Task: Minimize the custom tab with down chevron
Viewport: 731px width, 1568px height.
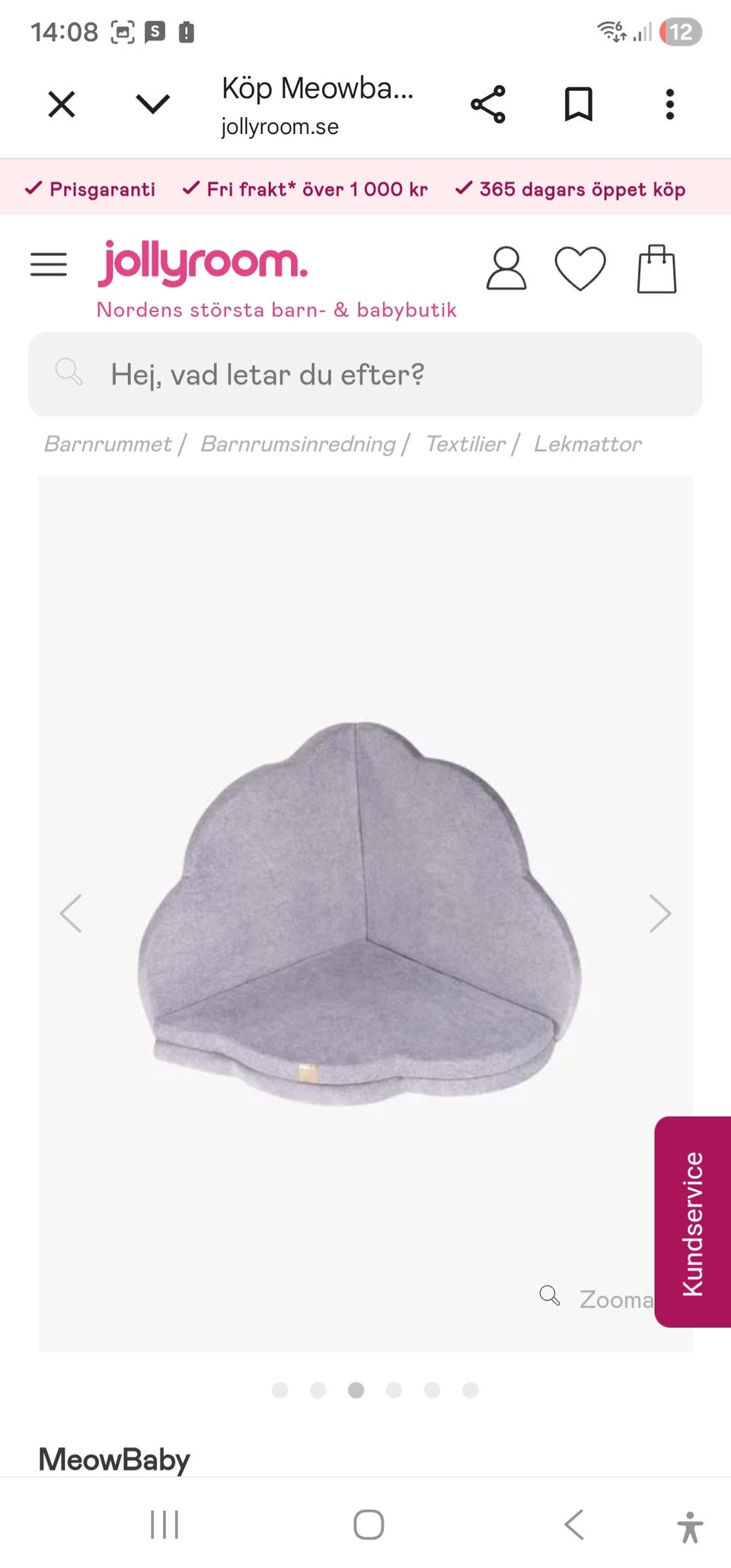Action: click(152, 104)
